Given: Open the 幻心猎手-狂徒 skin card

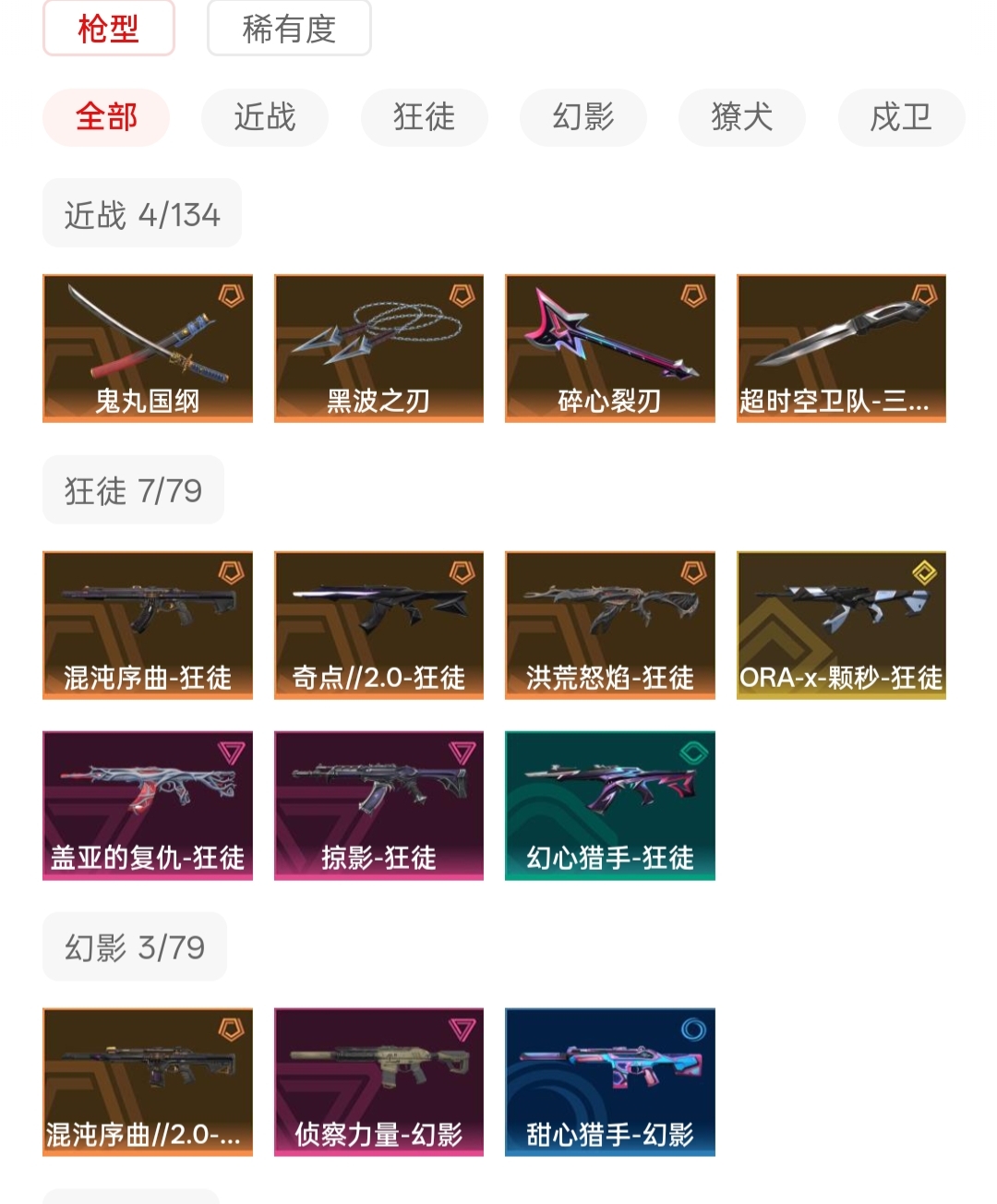Looking at the screenshot, I should [x=610, y=805].
